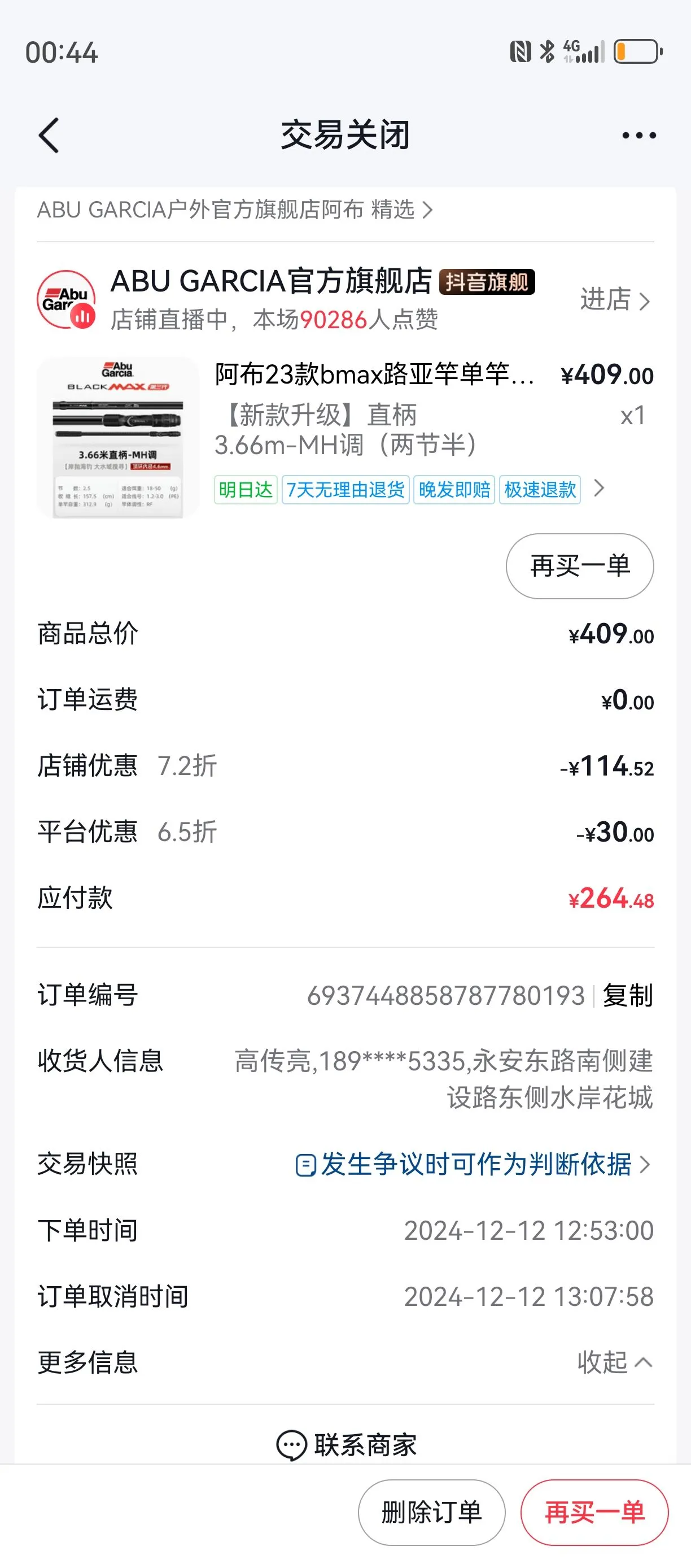Delete this order with 删除订单
The height and width of the screenshot is (1568, 691).
click(x=431, y=1512)
